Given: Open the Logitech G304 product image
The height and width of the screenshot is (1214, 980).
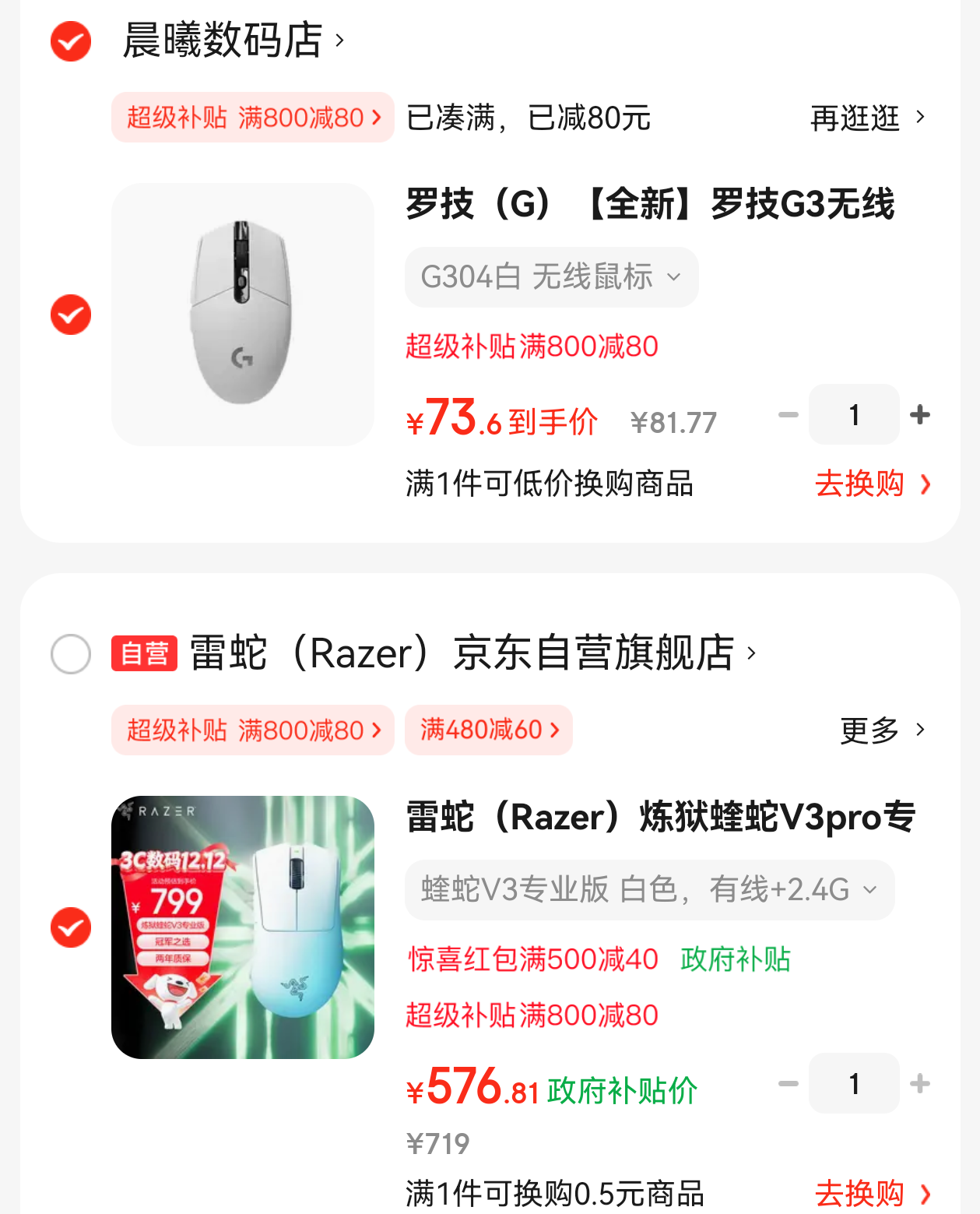Looking at the screenshot, I should pyautogui.click(x=243, y=315).
